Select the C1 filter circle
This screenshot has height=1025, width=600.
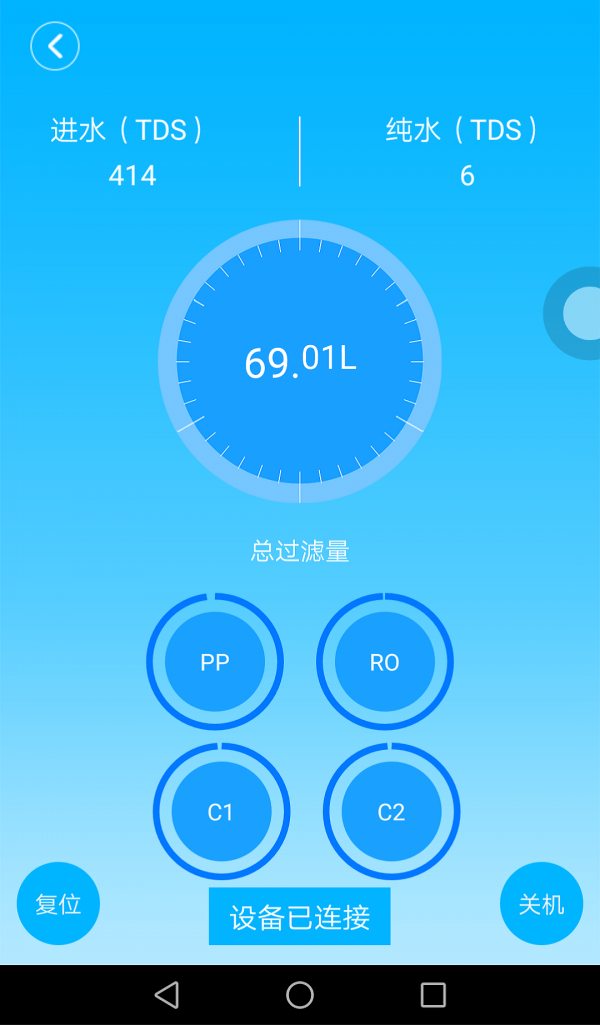[221, 812]
